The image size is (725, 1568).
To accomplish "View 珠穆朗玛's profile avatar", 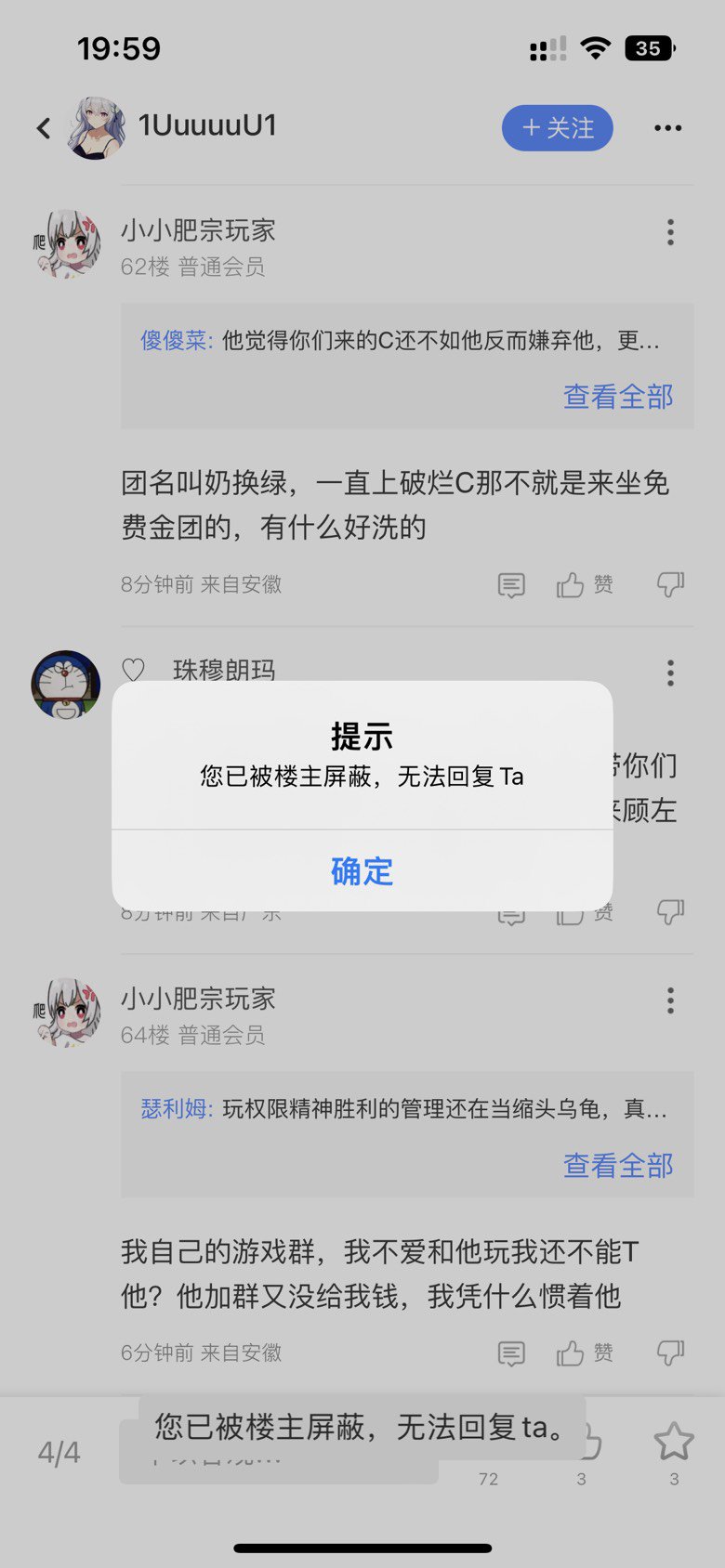I will (x=66, y=685).
